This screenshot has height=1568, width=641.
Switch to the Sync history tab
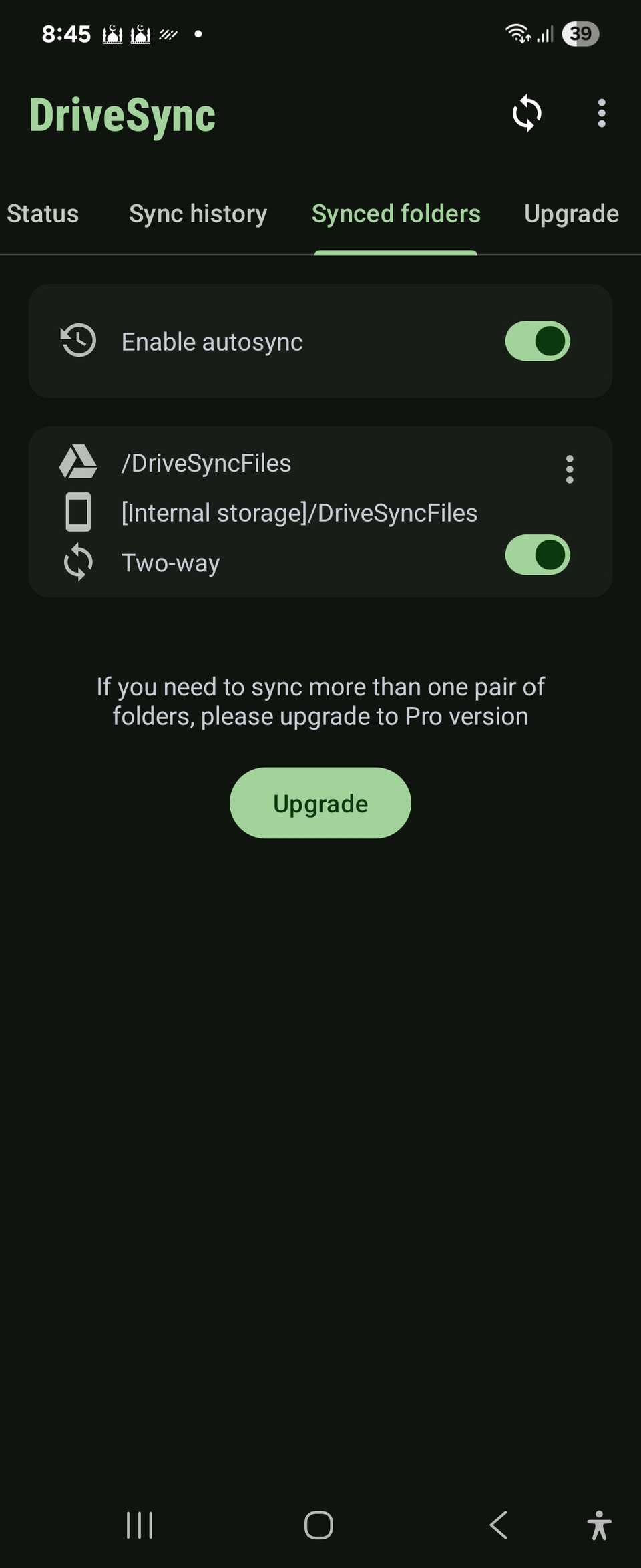198,214
